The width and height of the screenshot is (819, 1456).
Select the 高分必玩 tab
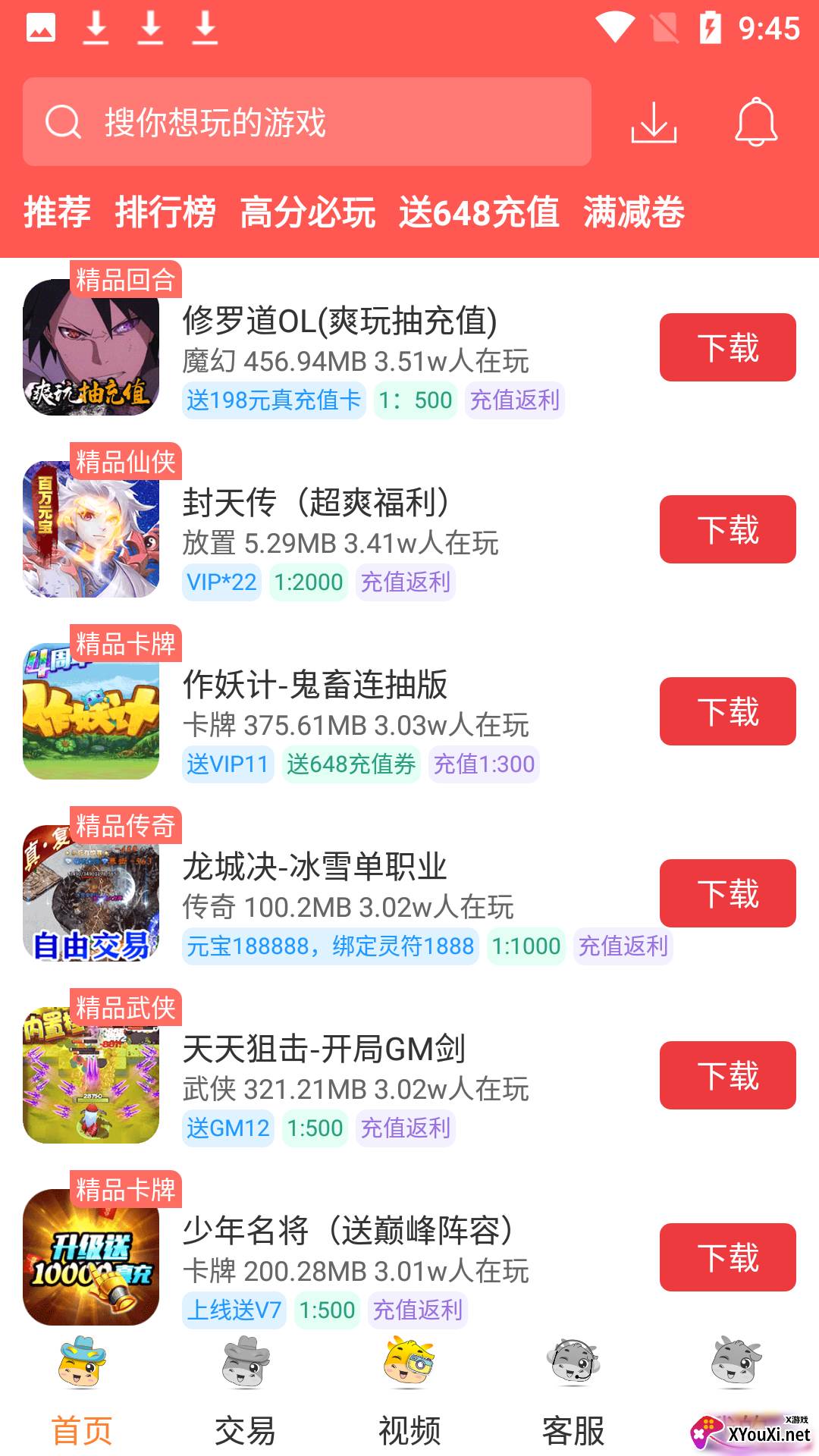(x=307, y=212)
